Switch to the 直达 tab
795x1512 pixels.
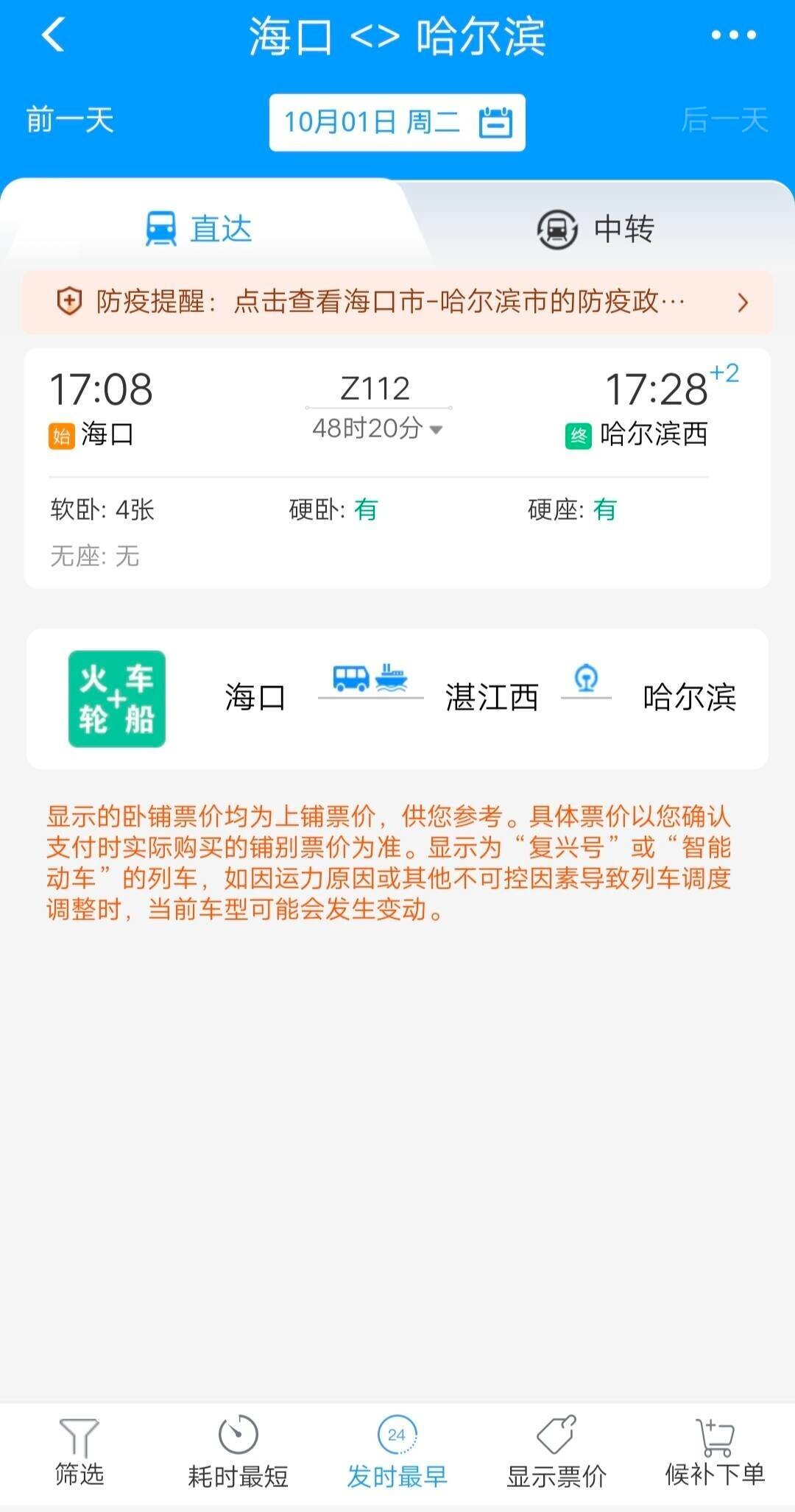(x=199, y=229)
